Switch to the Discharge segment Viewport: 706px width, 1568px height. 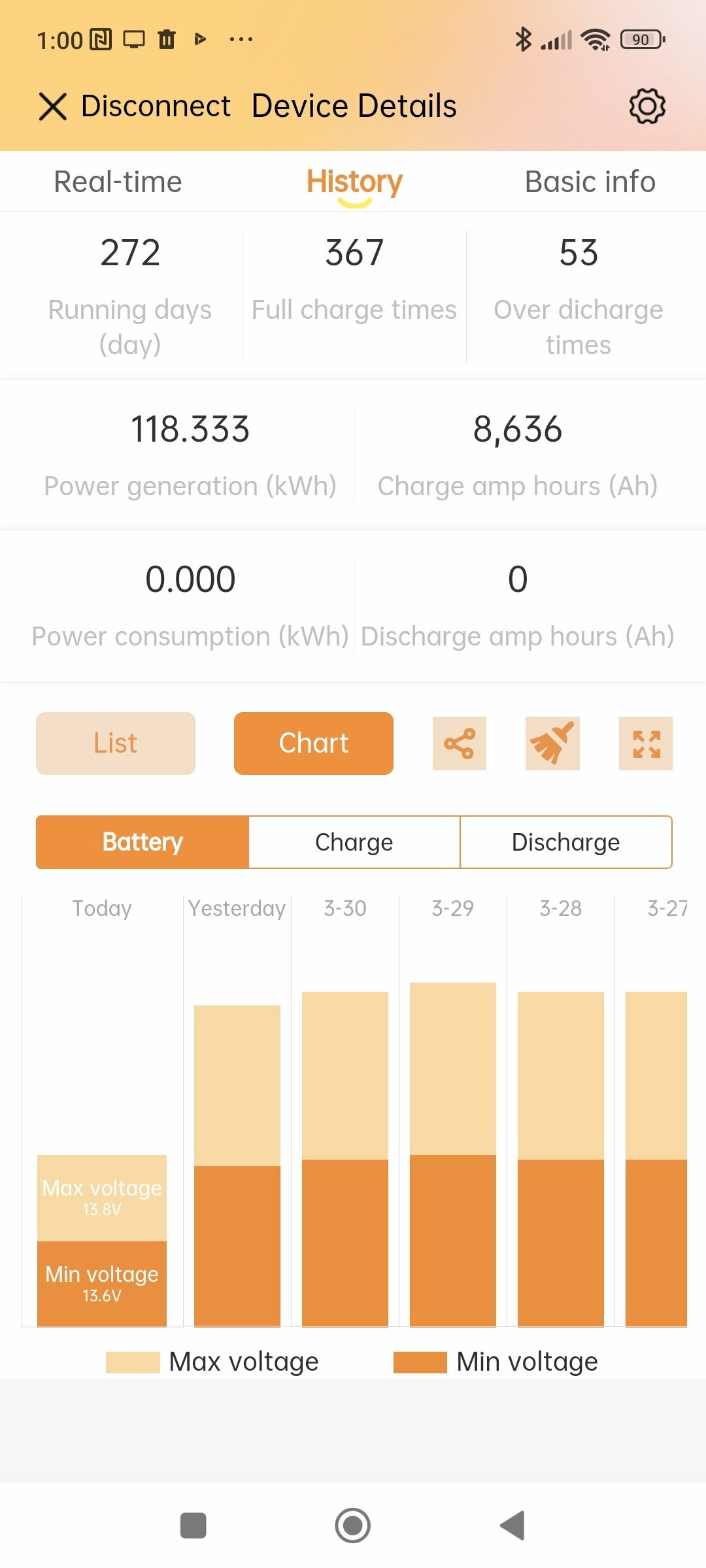[566, 842]
